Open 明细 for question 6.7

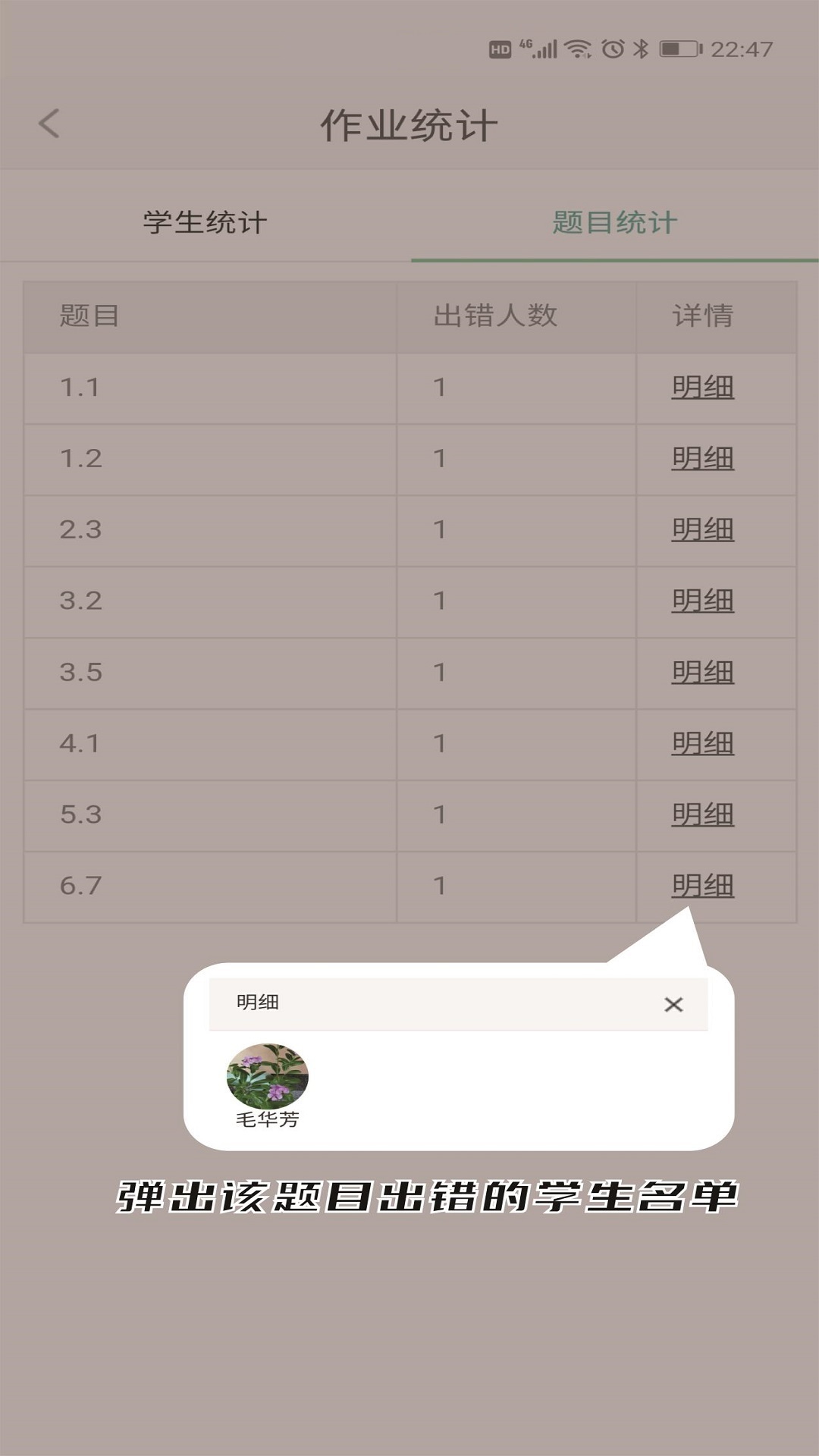click(x=703, y=885)
